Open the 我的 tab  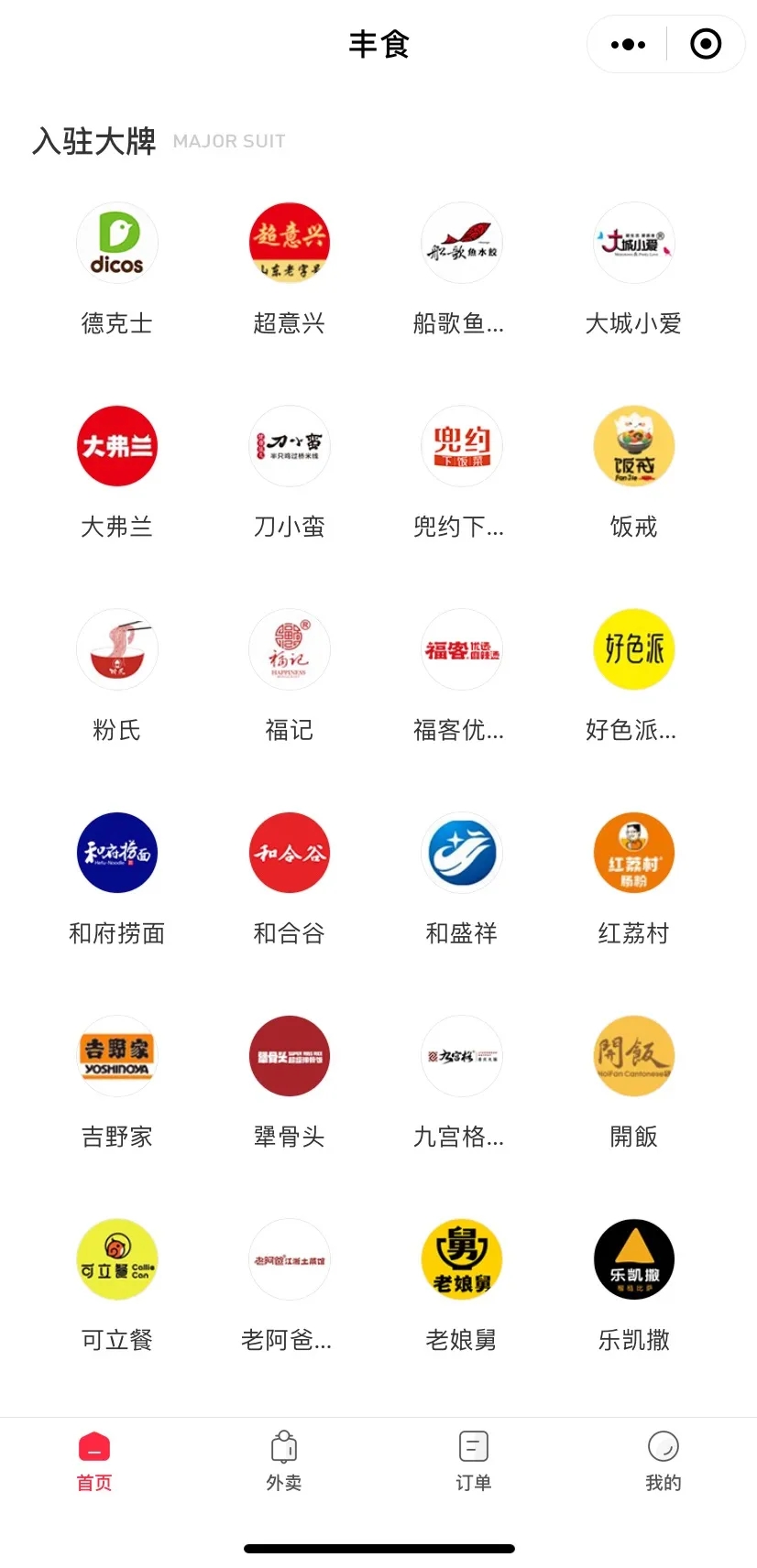pyautogui.click(x=664, y=1461)
